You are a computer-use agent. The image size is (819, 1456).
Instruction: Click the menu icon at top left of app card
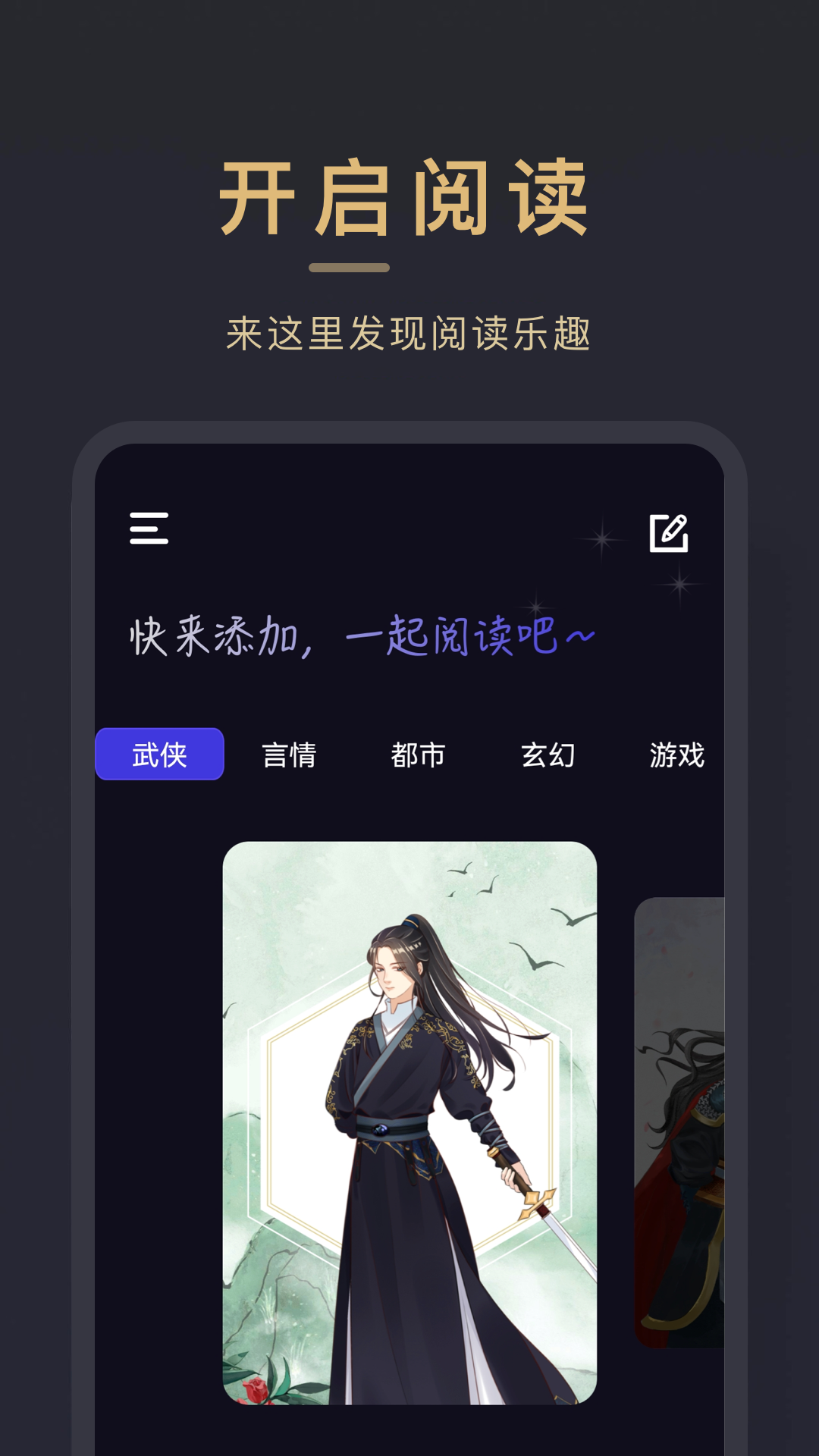point(149,529)
